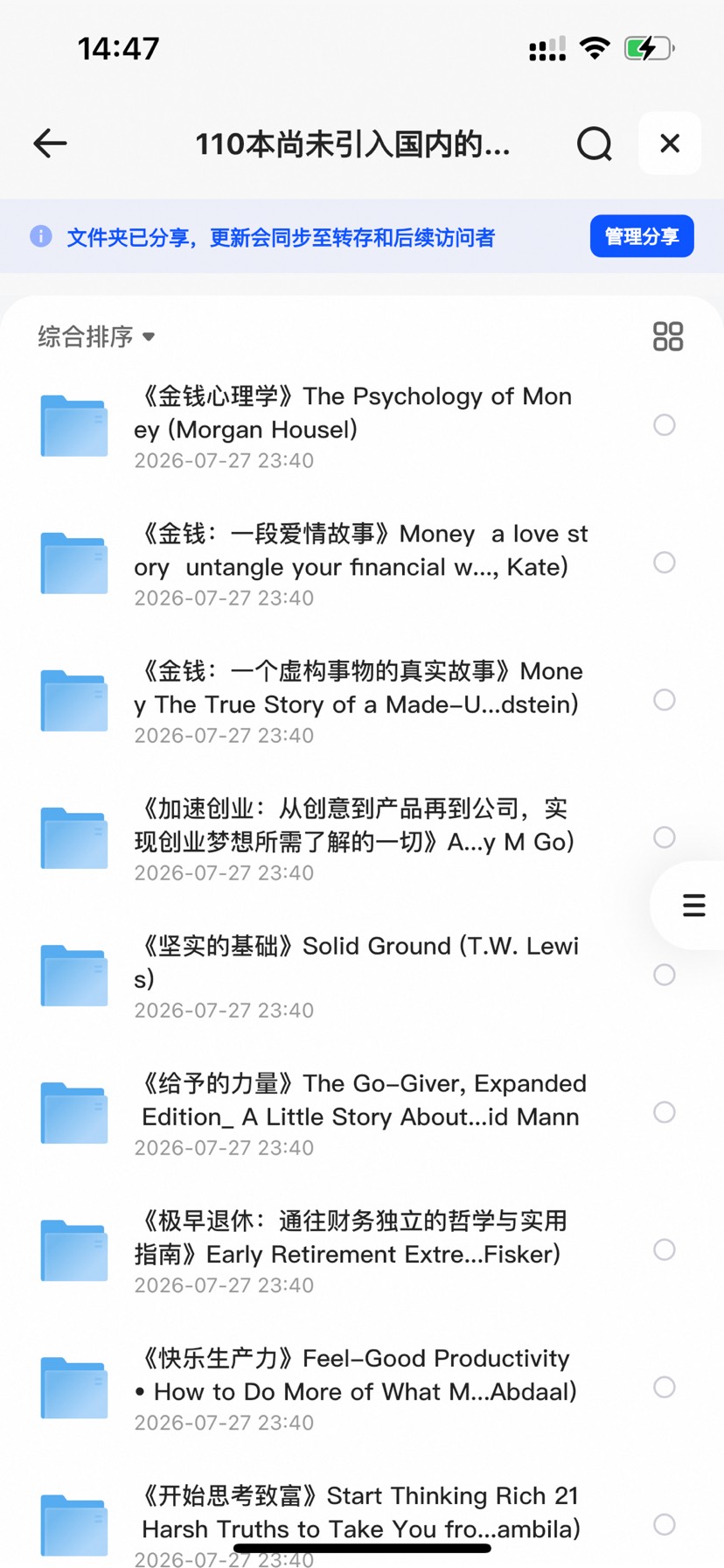Tap the 管理分享 button
This screenshot has height=1568, width=724.
click(642, 236)
